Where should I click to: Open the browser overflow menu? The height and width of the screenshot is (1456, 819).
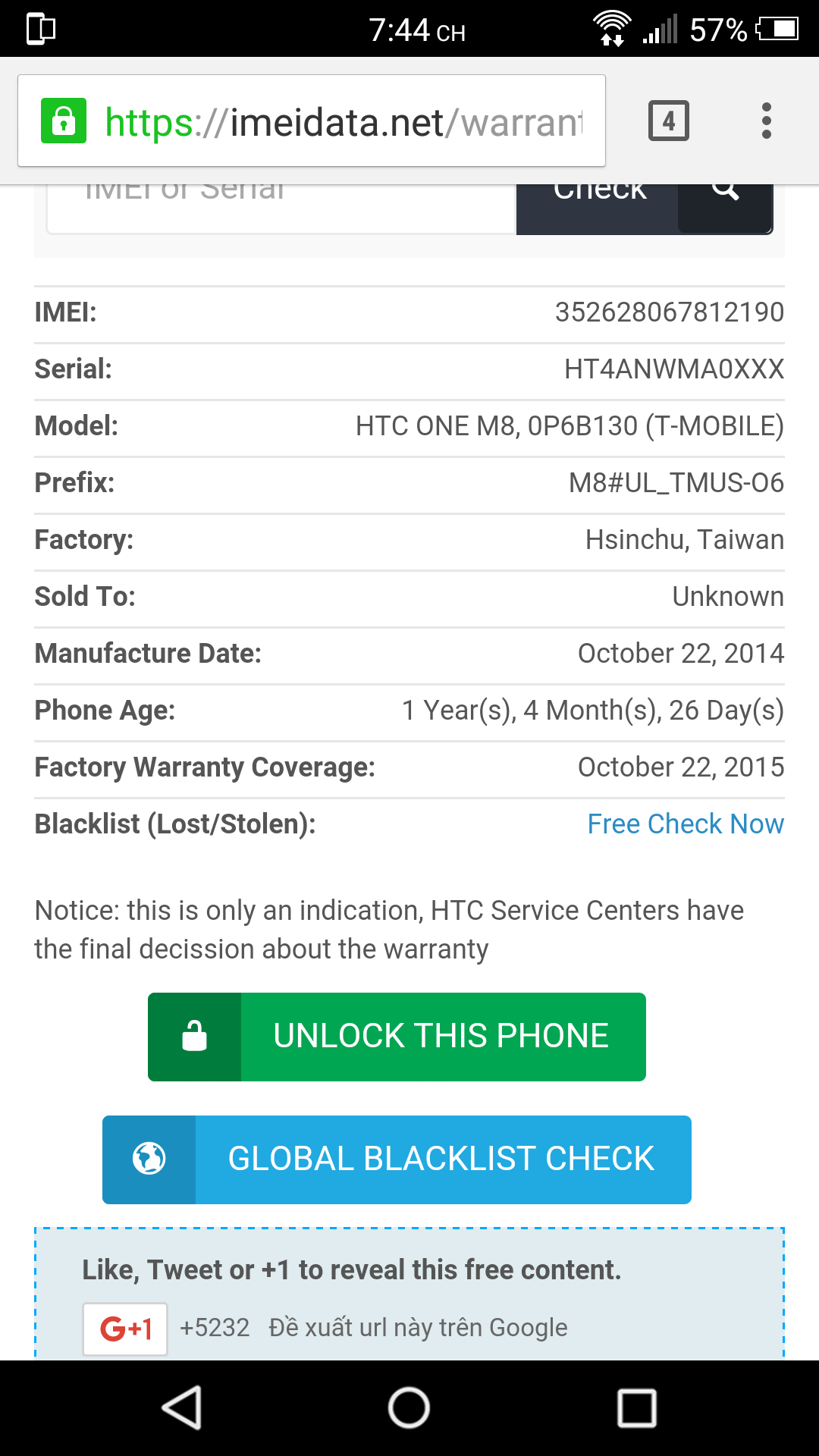pyautogui.click(x=766, y=121)
